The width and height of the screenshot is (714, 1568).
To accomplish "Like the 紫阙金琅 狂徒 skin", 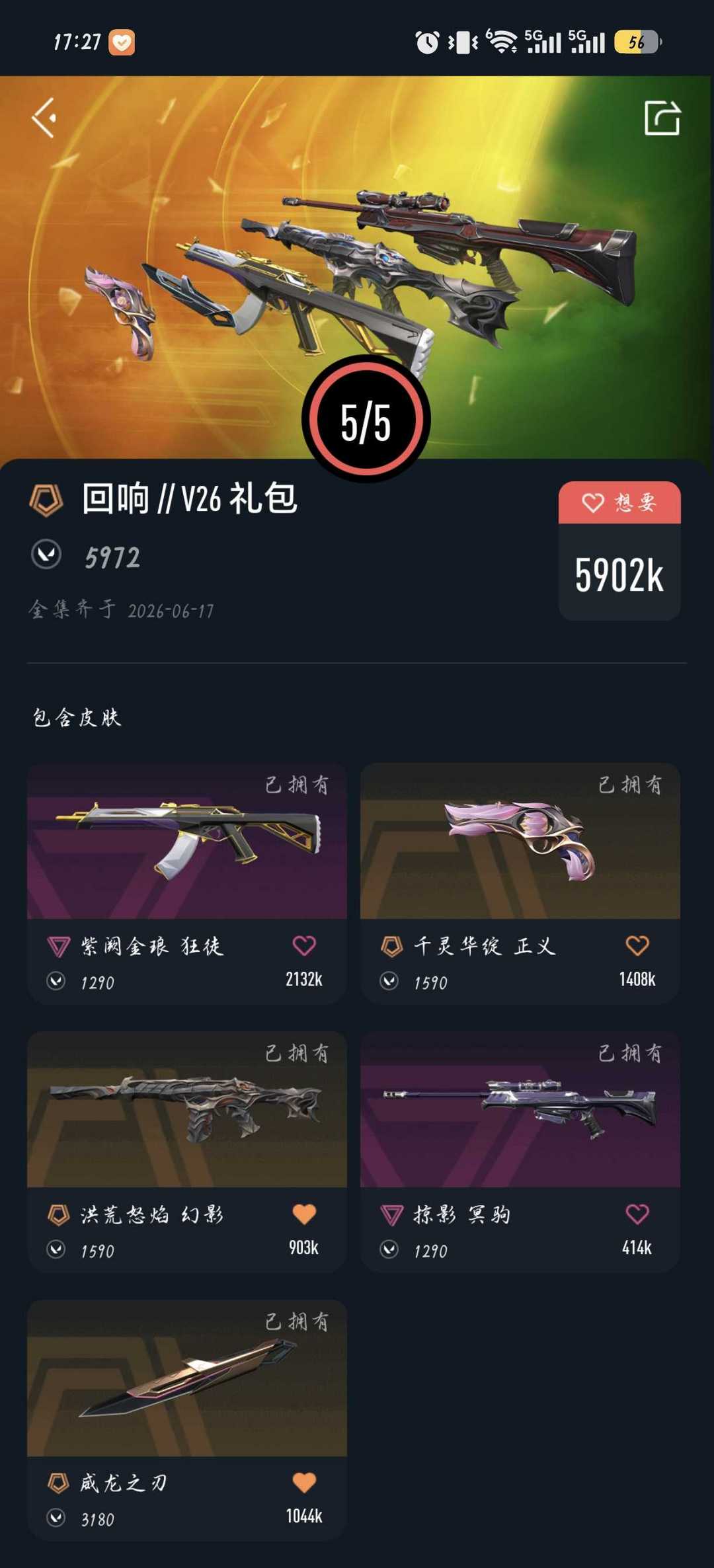I will pos(304,945).
